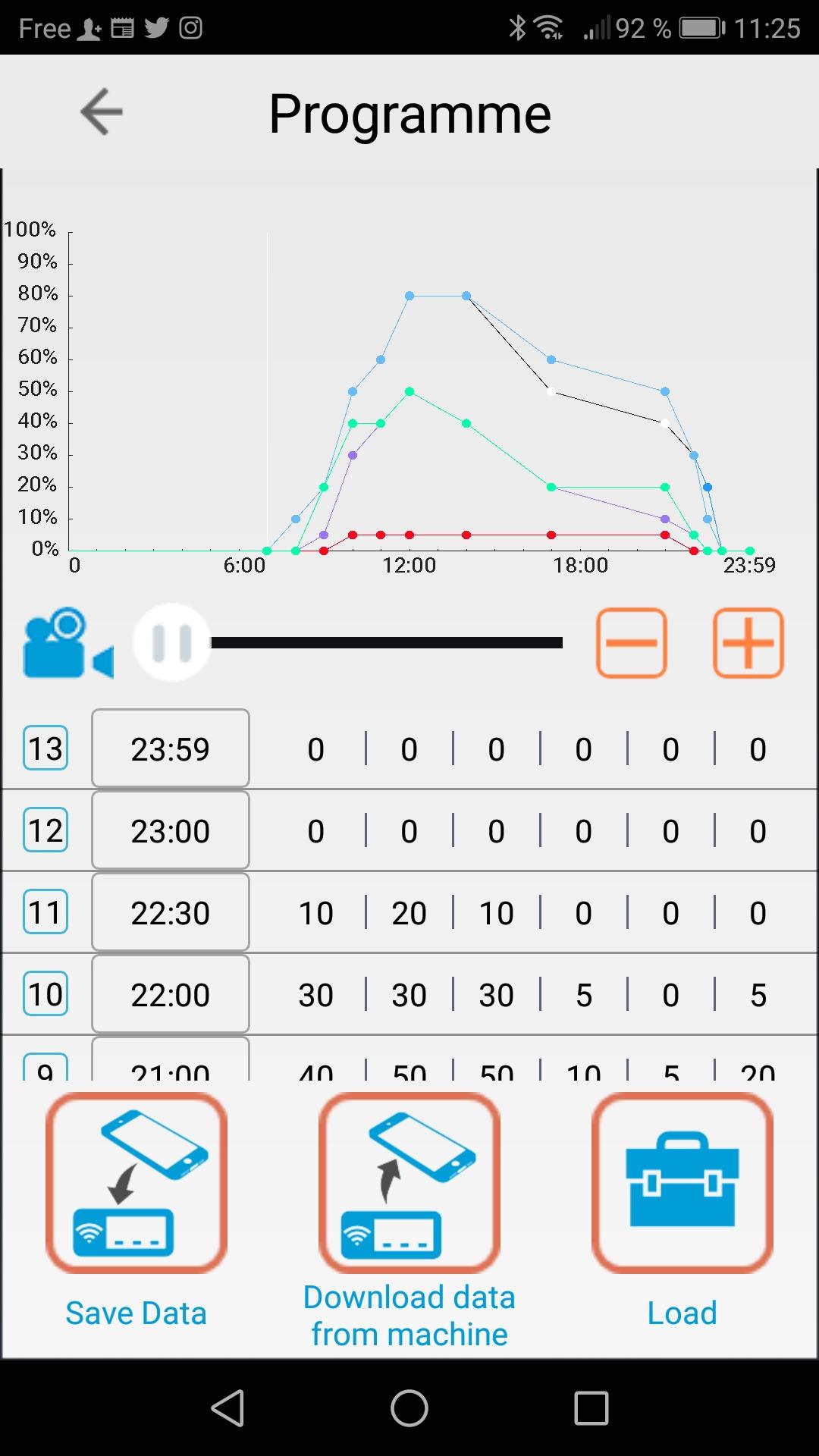This screenshot has width=819, height=1456.
Task: Go back from the Programme screen
Action: pos(102,112)
